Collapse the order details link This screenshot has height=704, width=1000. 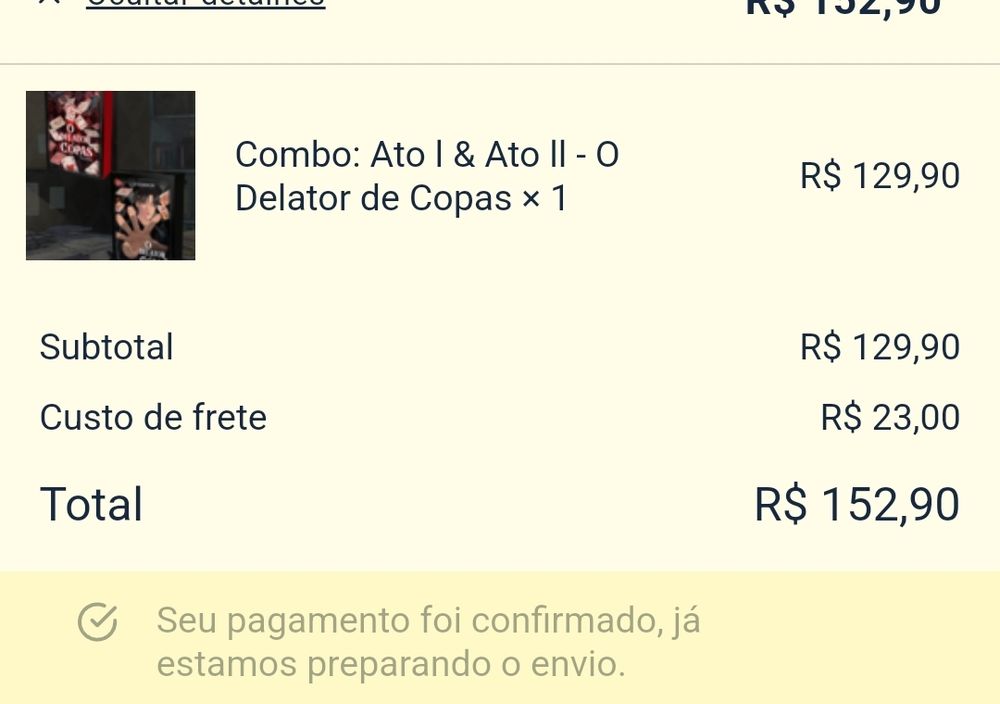(205, 3)
